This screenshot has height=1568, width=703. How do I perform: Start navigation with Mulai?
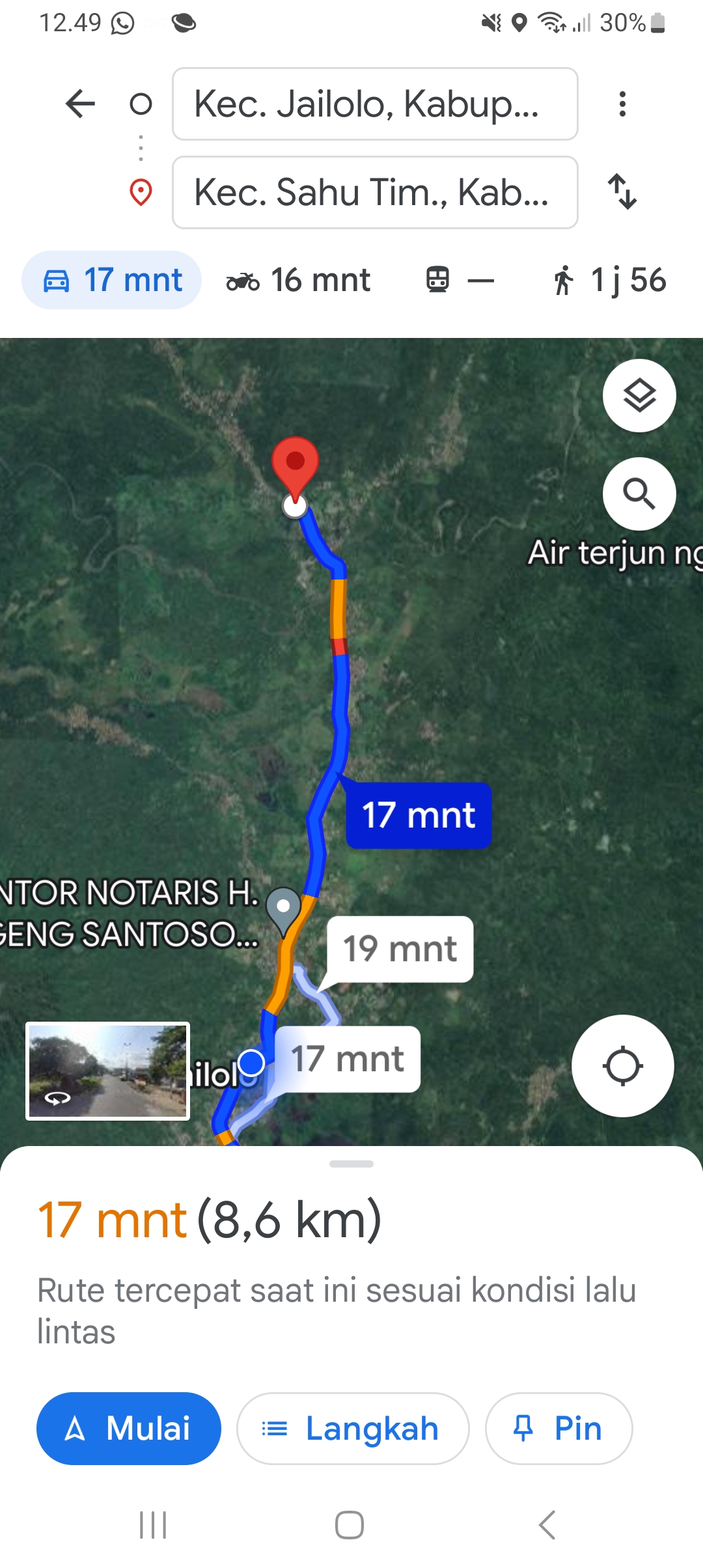[129, 1429]
